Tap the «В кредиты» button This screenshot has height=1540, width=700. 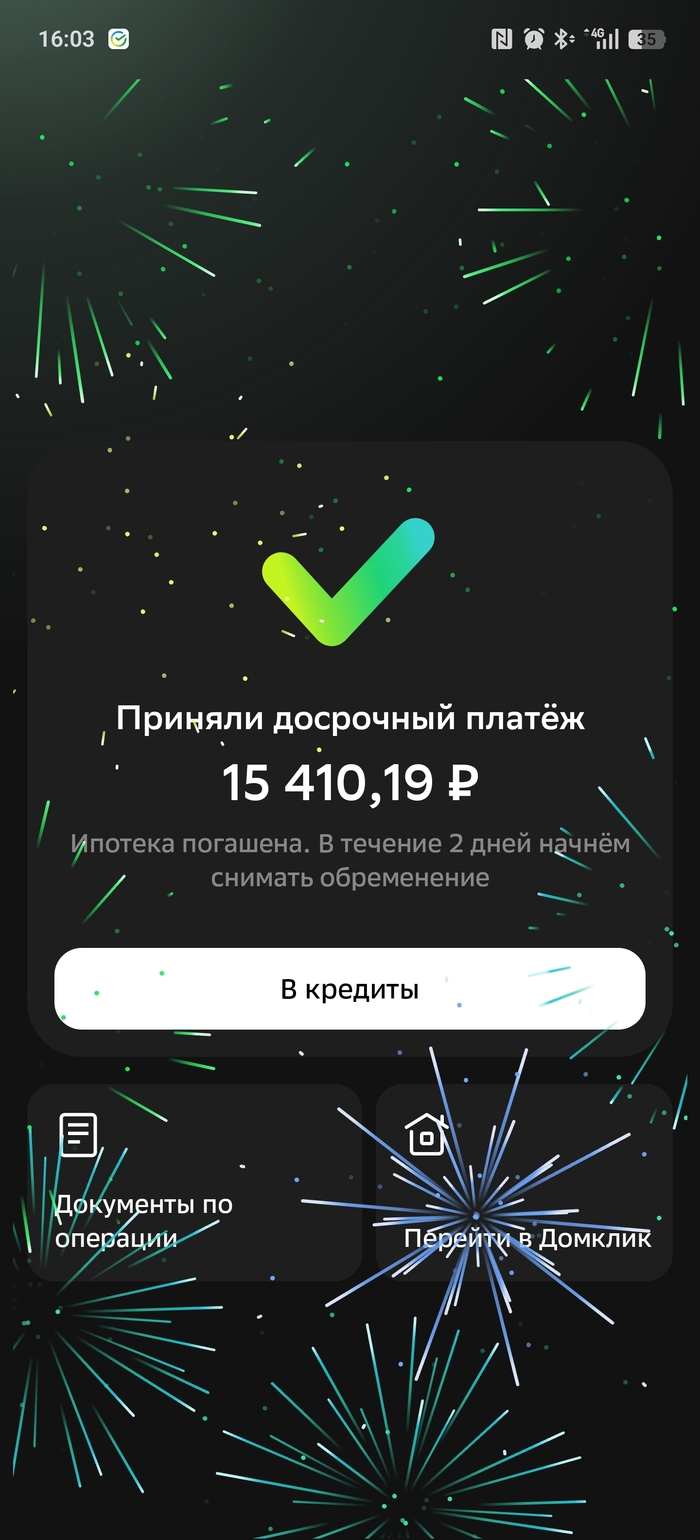coord(349,989)
